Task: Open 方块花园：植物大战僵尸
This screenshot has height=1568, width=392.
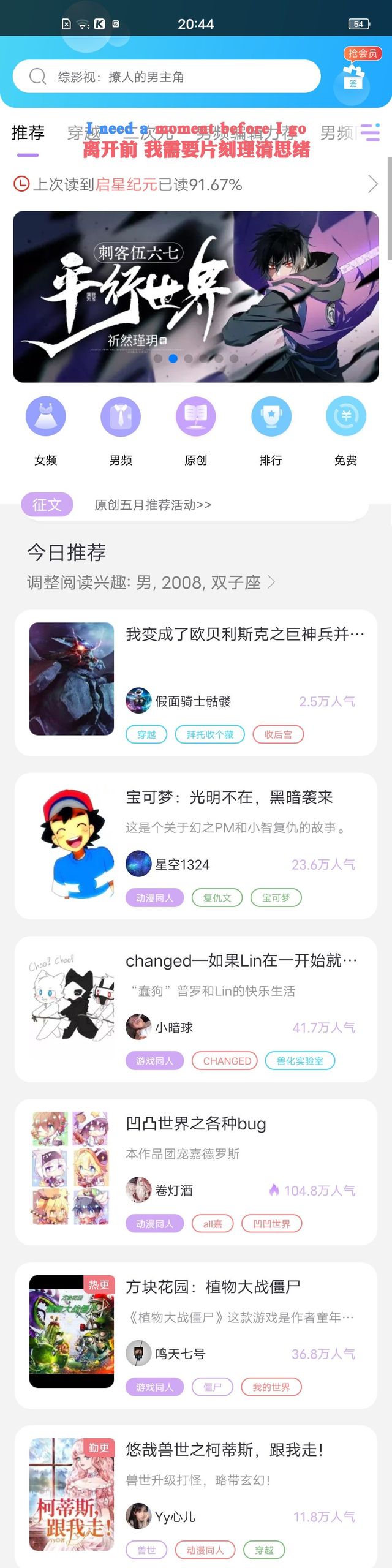Action: 213,1287
